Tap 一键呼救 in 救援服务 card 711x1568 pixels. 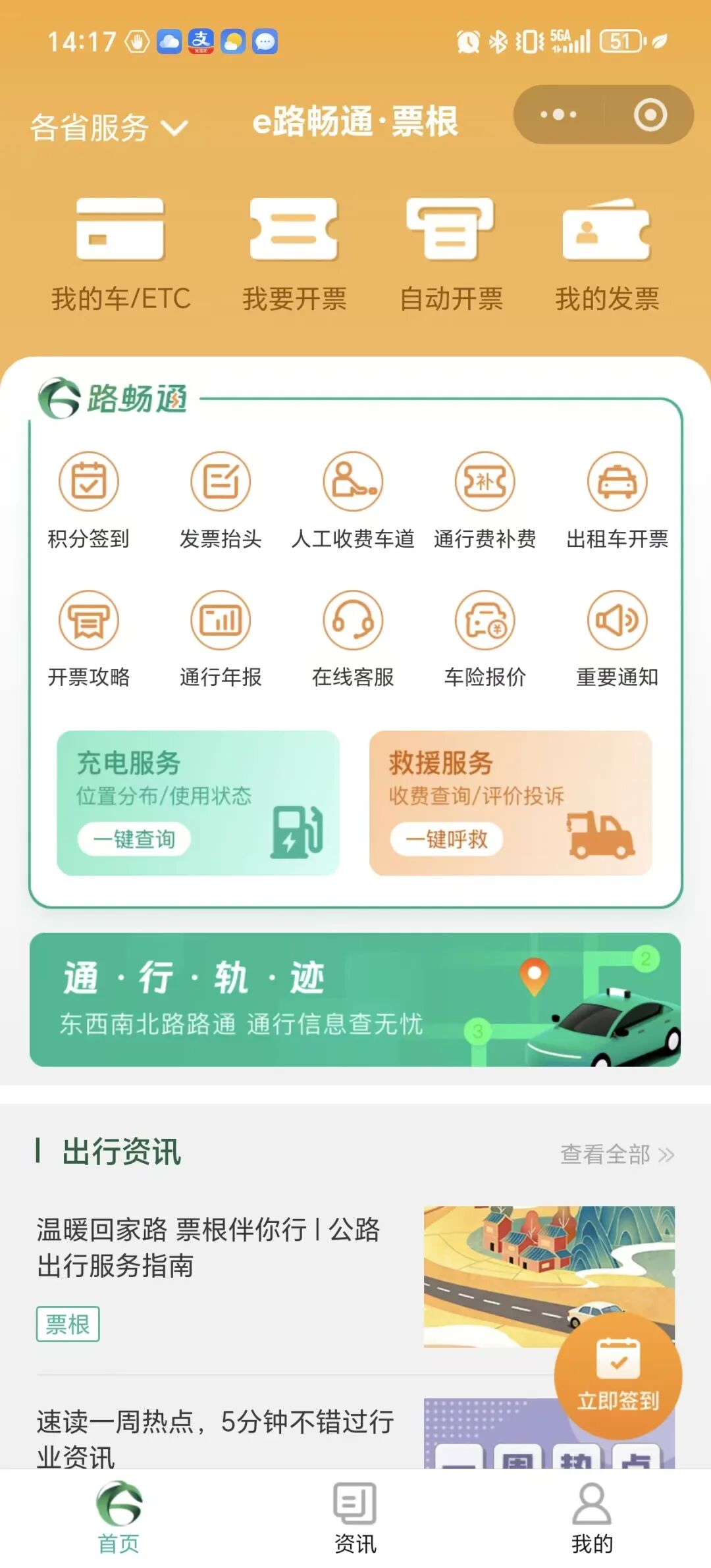pos(447,839)
